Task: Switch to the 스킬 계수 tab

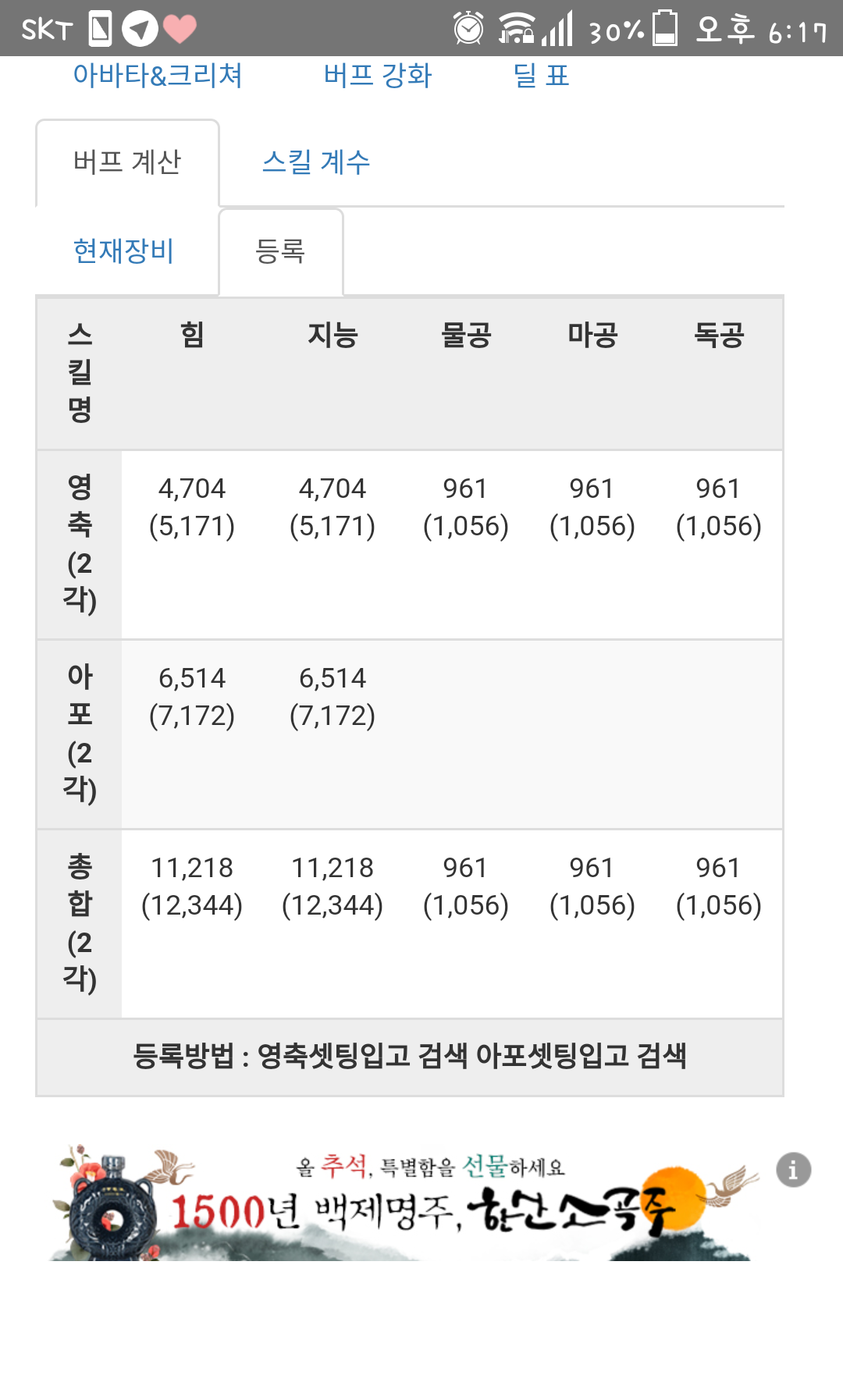Action: [316, 162]
